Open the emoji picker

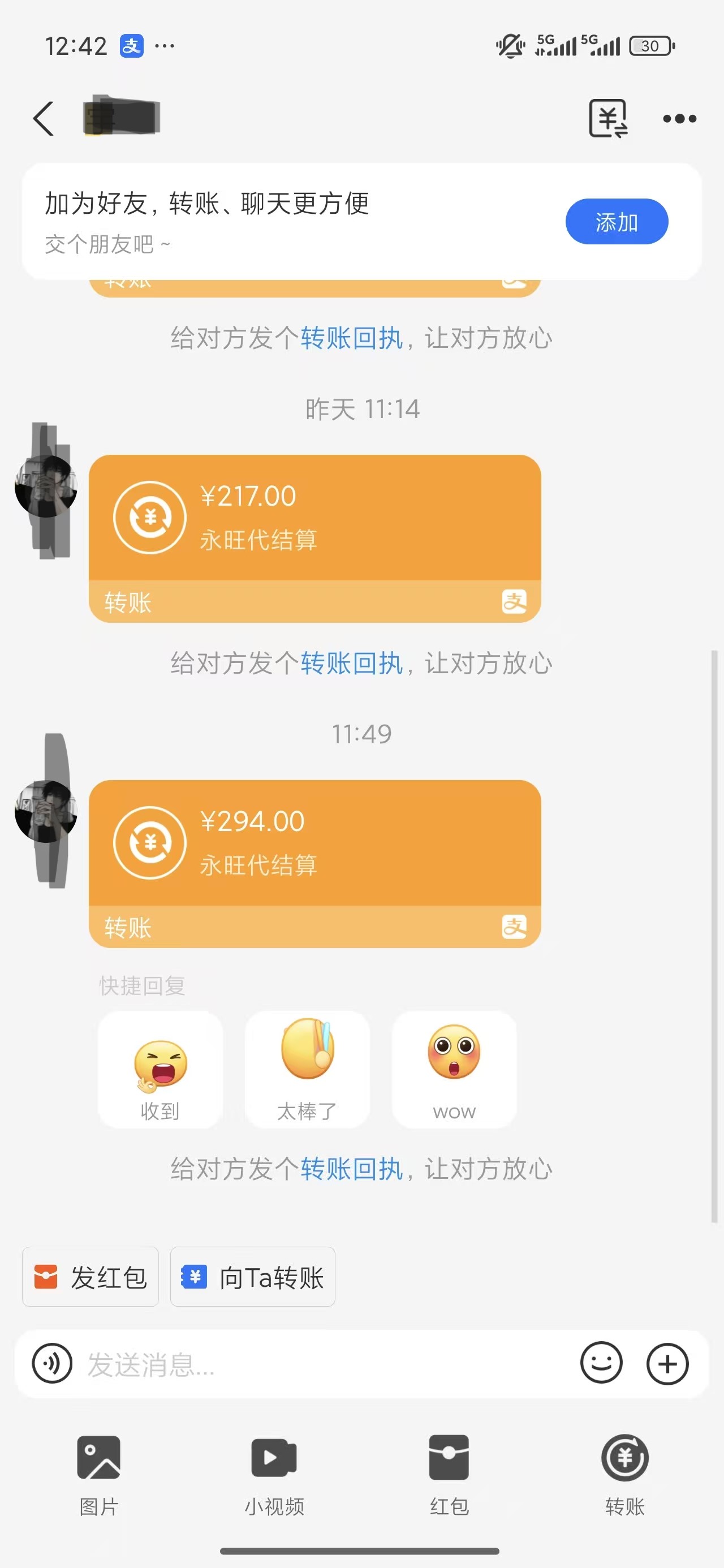[x=601, y=1363]
